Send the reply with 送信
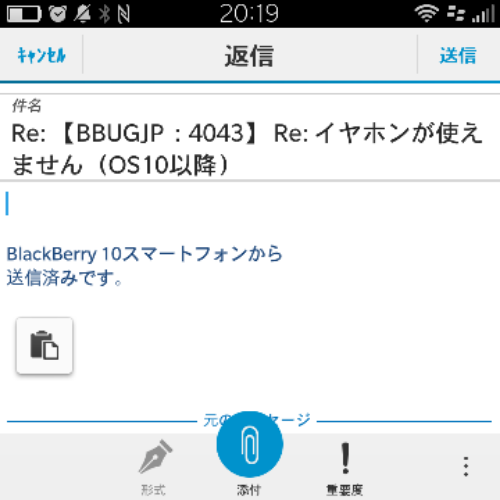This screenshot has width=500, height=500. (458, 55)
